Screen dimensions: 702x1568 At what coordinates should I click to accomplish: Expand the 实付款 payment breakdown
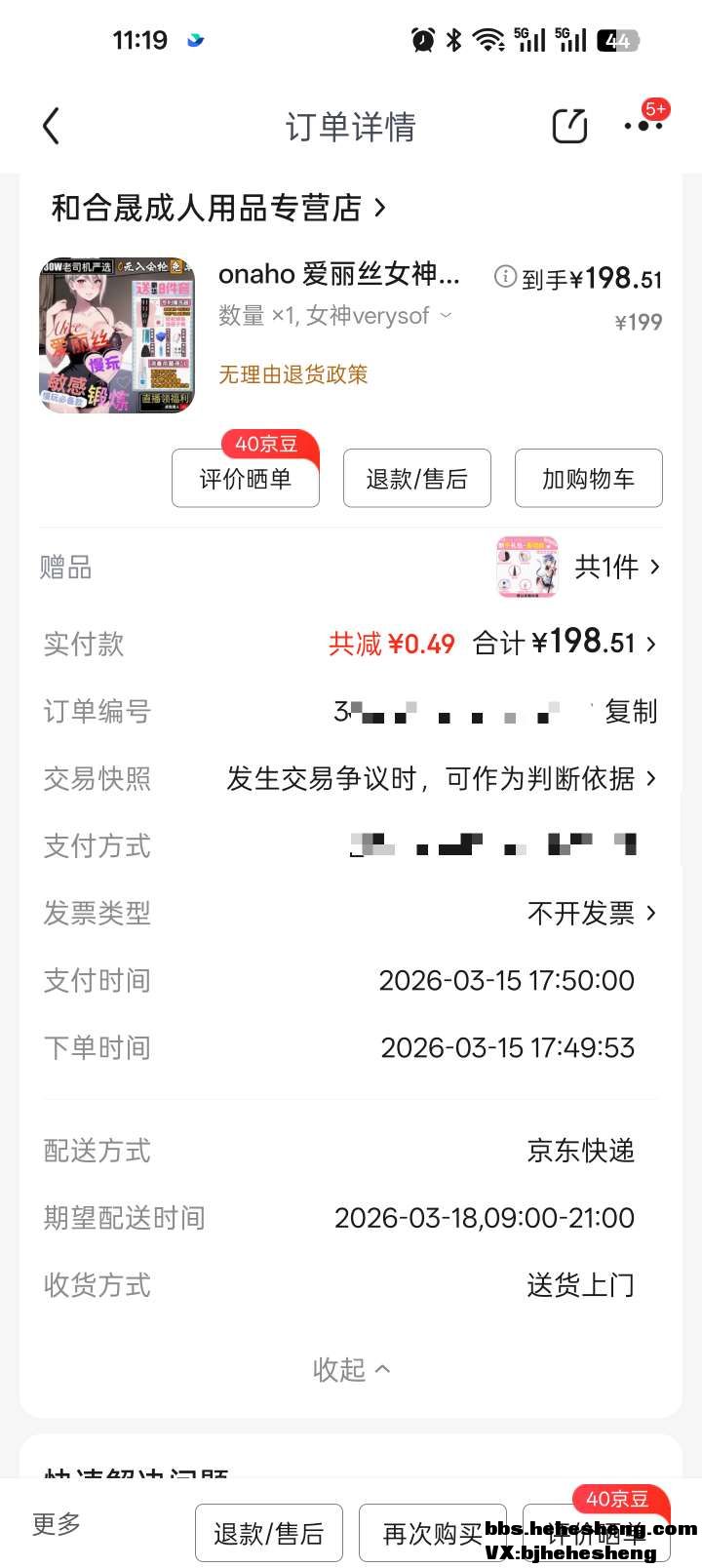pyautogui.click(x=650, y=644)
